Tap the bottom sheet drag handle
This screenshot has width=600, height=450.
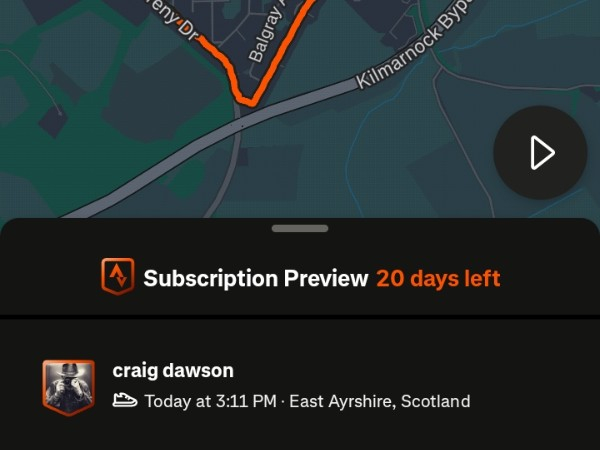300,228
